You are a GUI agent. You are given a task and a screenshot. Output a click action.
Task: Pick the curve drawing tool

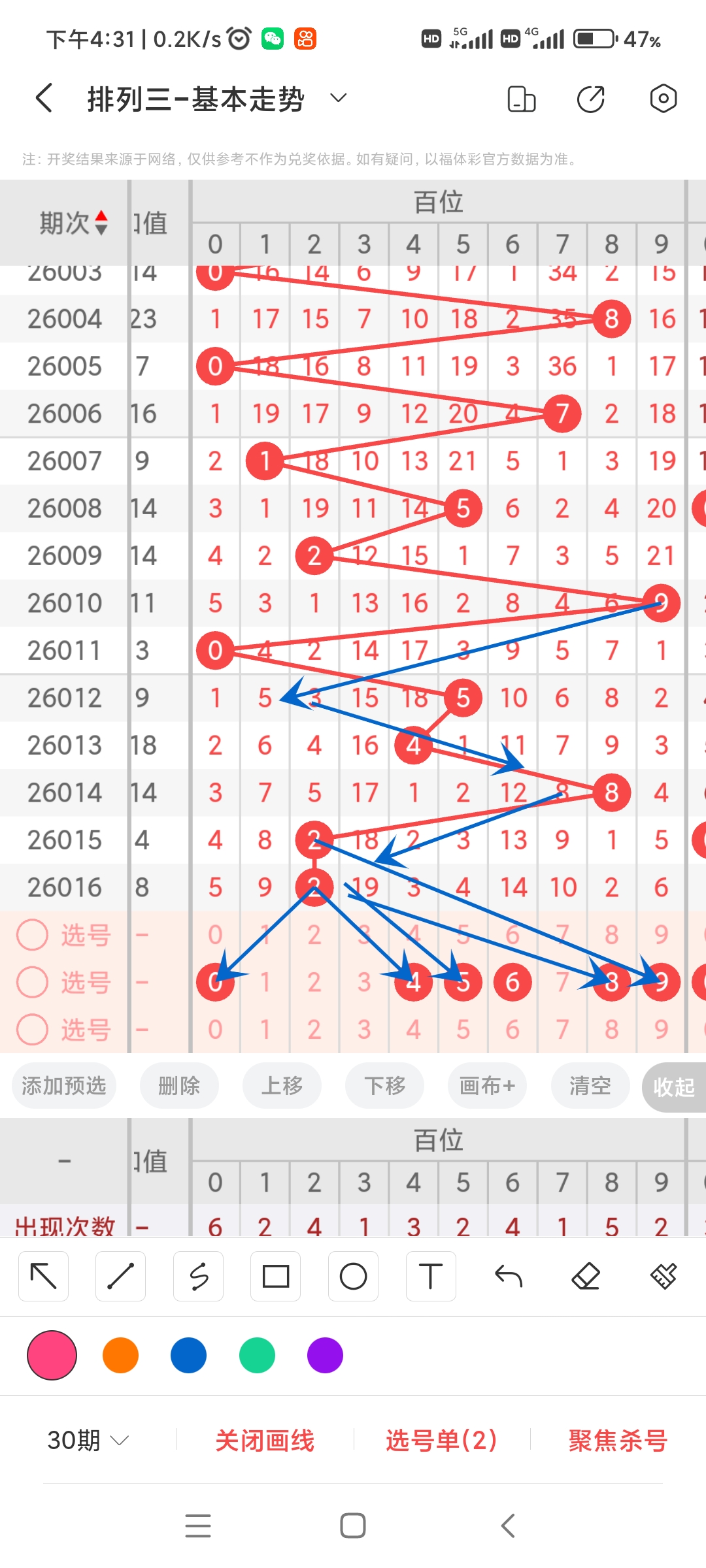[x=198, y=1275]
